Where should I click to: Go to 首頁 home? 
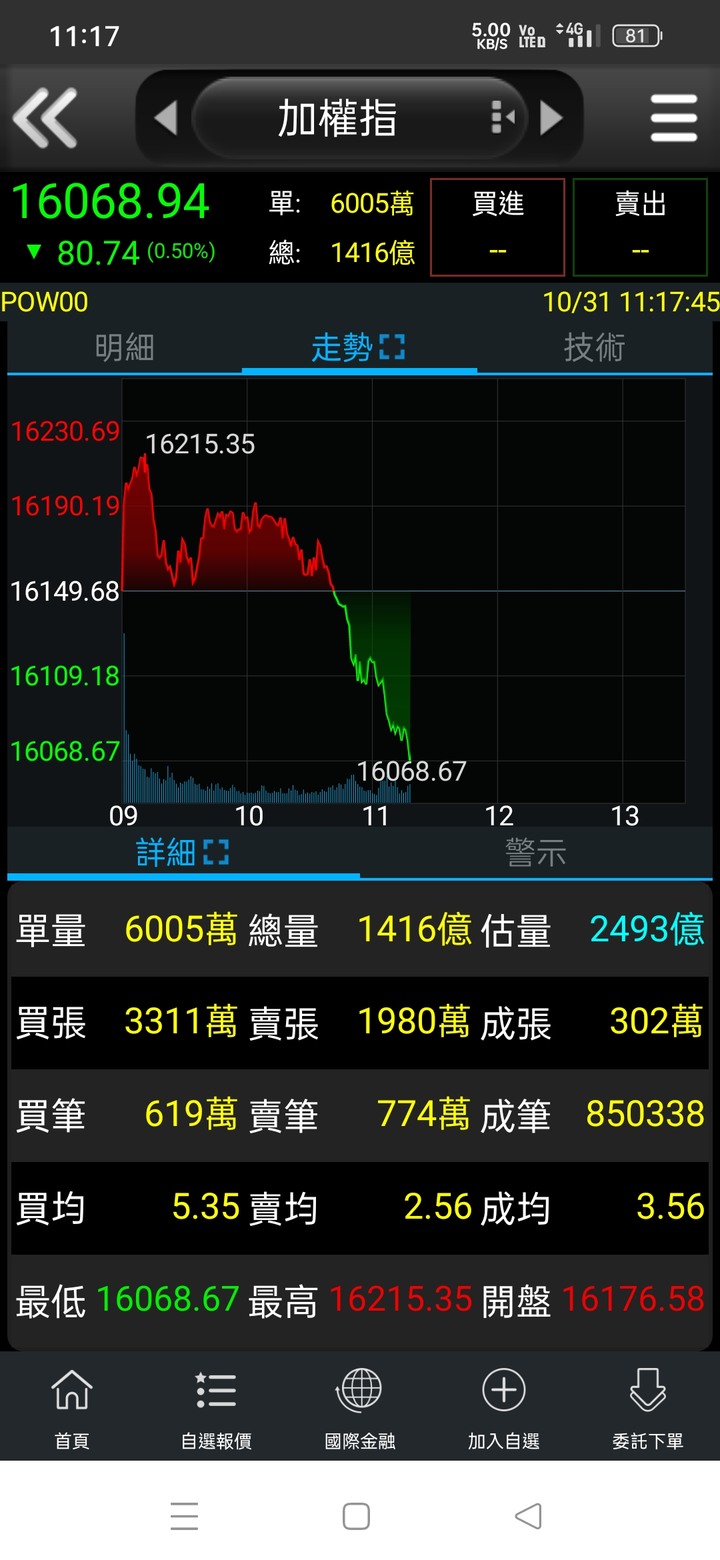click(72, 1408)
